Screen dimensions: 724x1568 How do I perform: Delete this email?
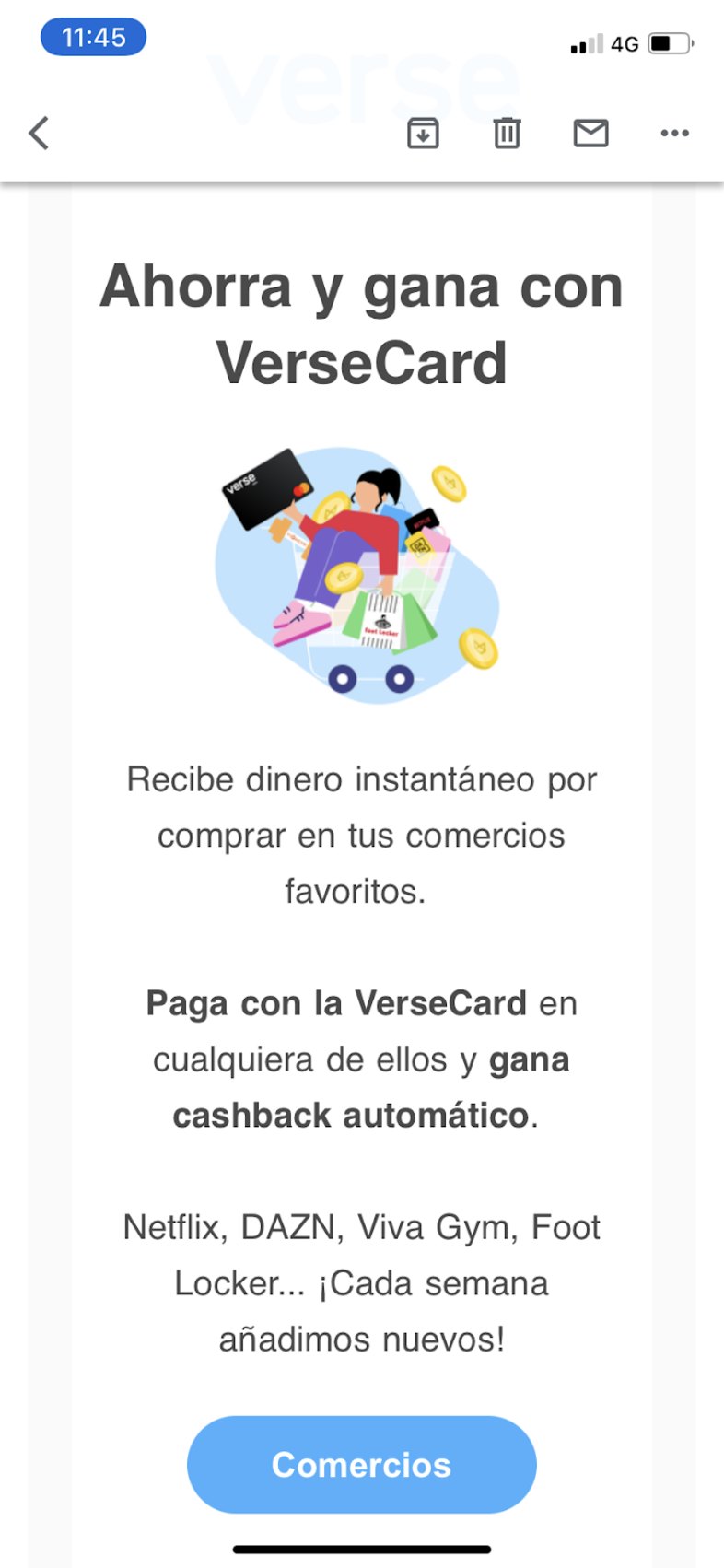507,134
